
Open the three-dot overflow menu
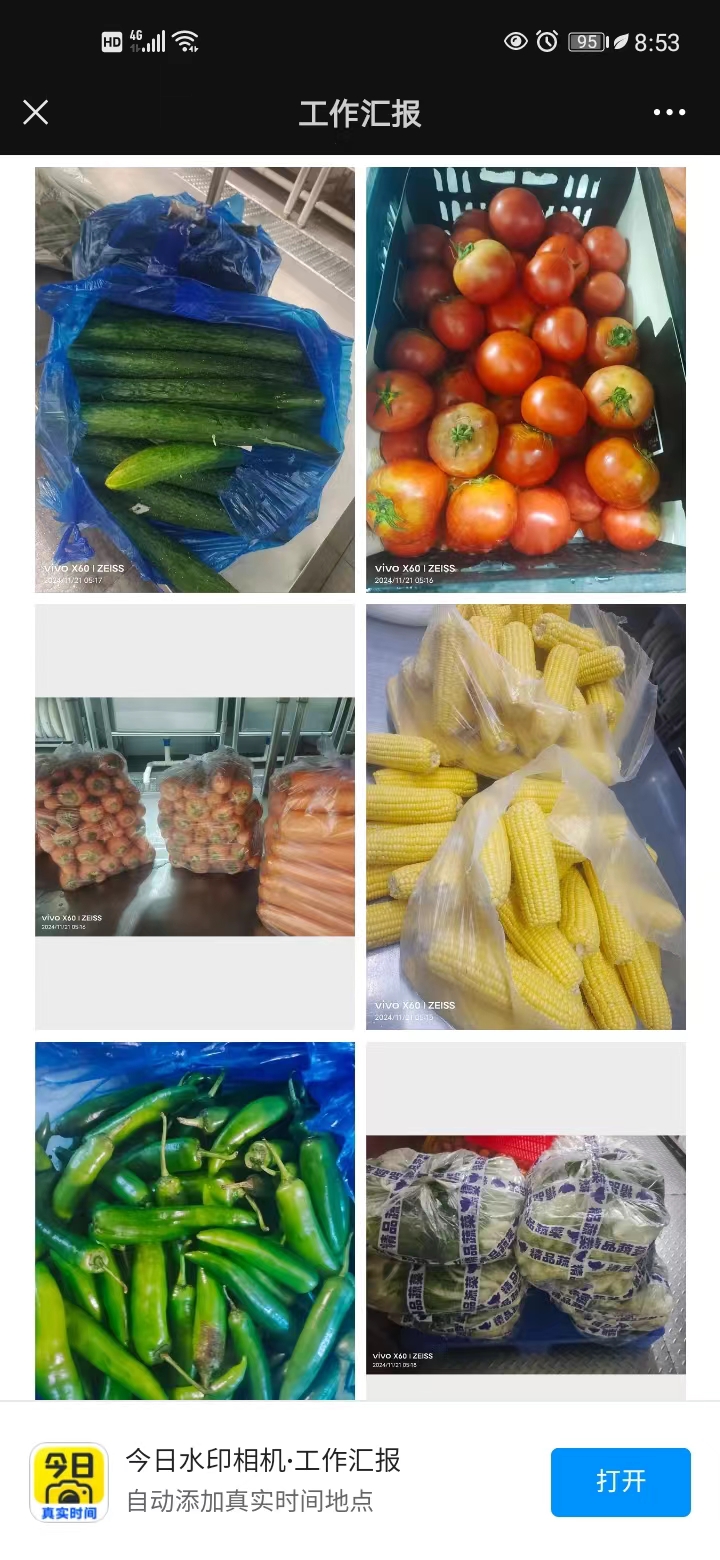[x=669, y=112]
